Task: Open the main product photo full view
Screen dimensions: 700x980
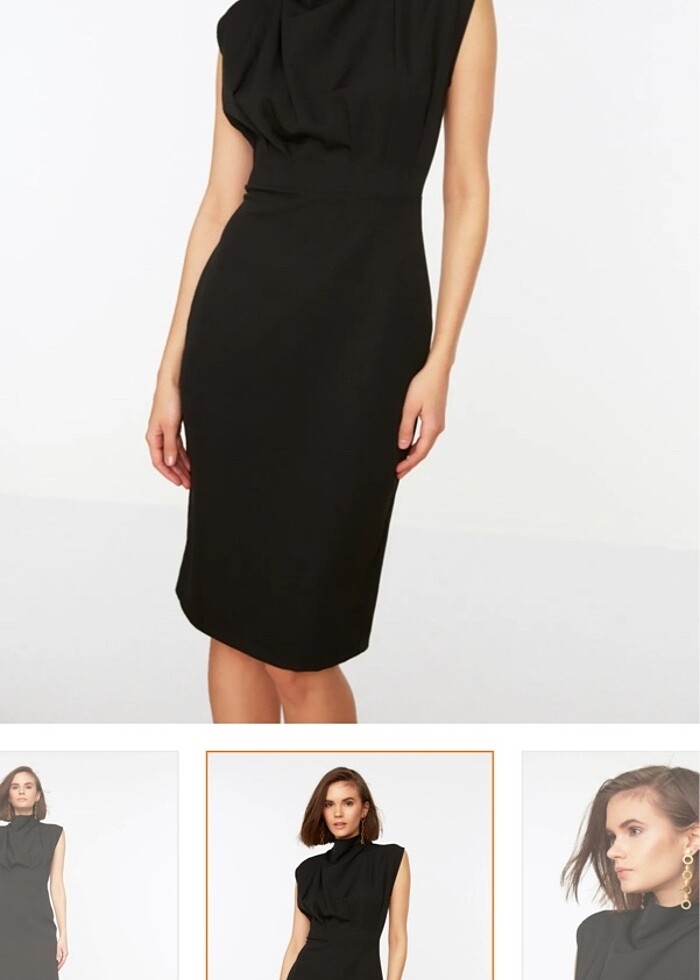Action: click(350, 360)
